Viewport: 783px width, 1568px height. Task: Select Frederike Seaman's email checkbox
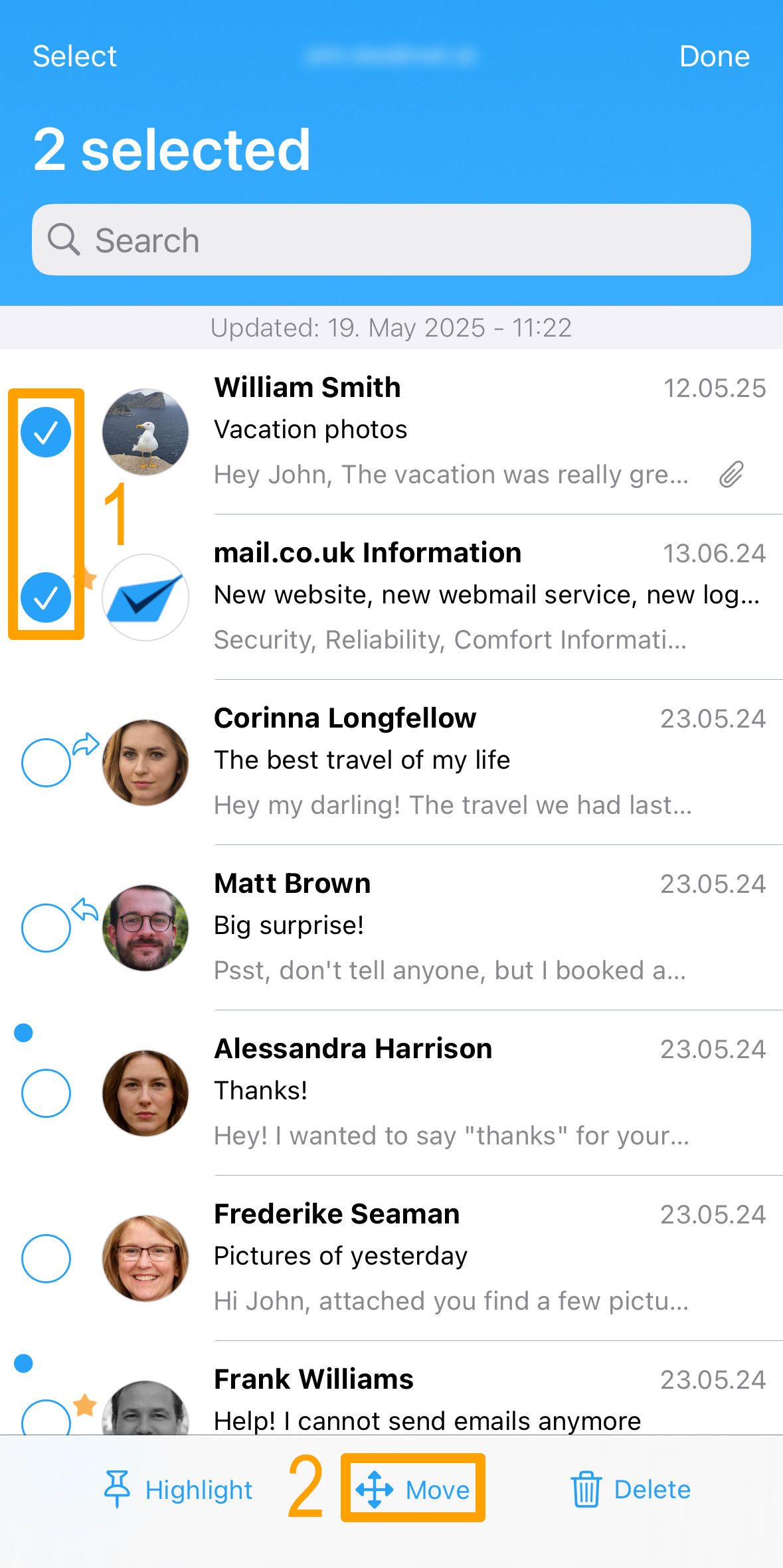pos(46,1259)
